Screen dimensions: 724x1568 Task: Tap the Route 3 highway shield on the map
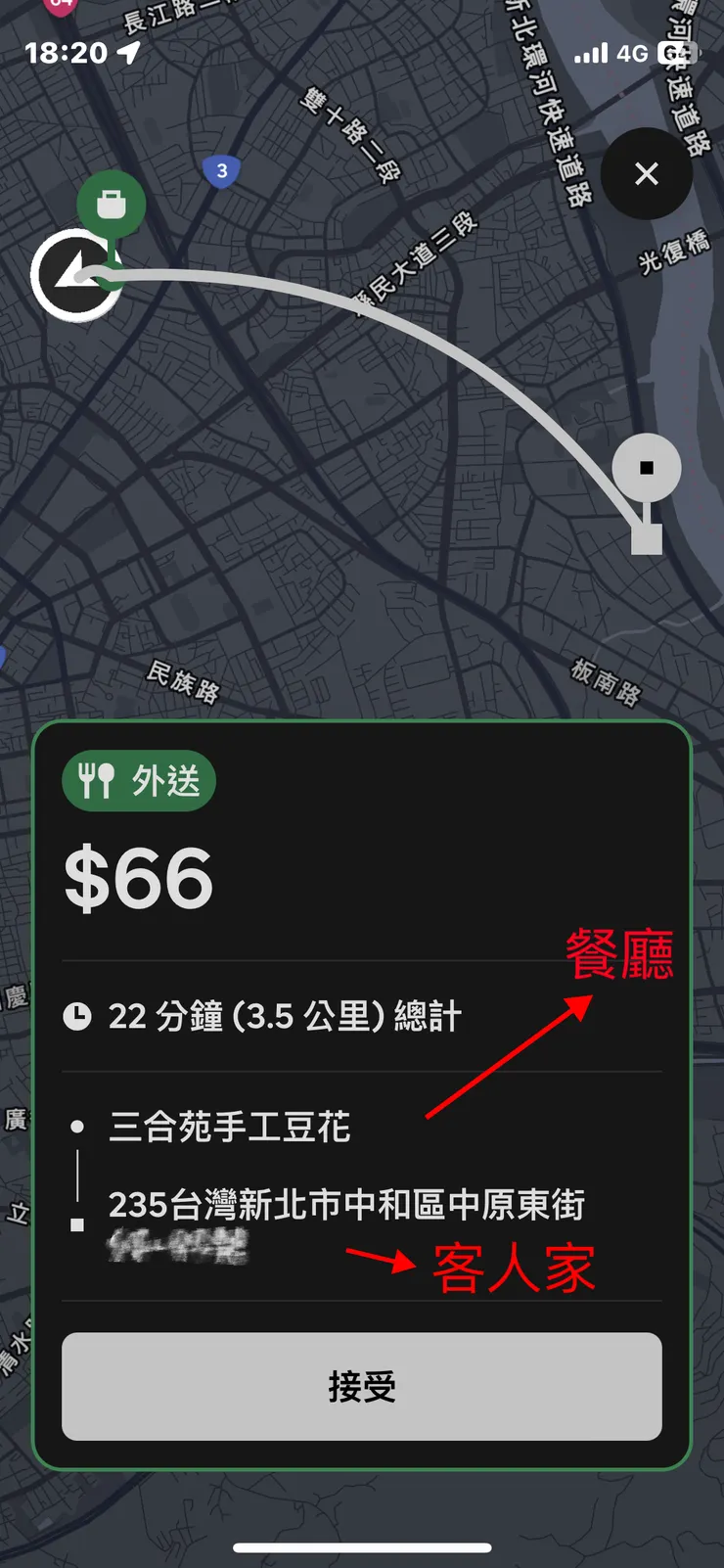222,170
